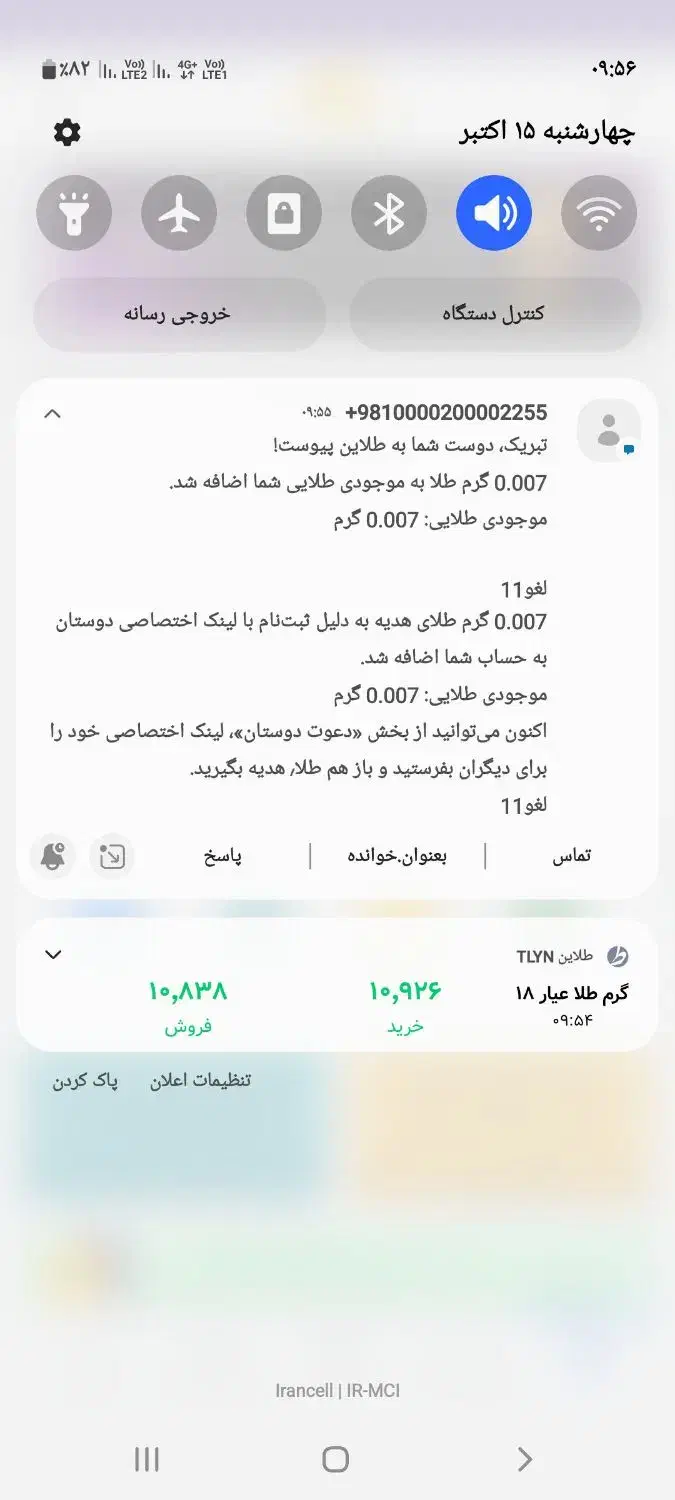
Task: Turn on Wi-Fi
Action: click(x=599, y=213)
